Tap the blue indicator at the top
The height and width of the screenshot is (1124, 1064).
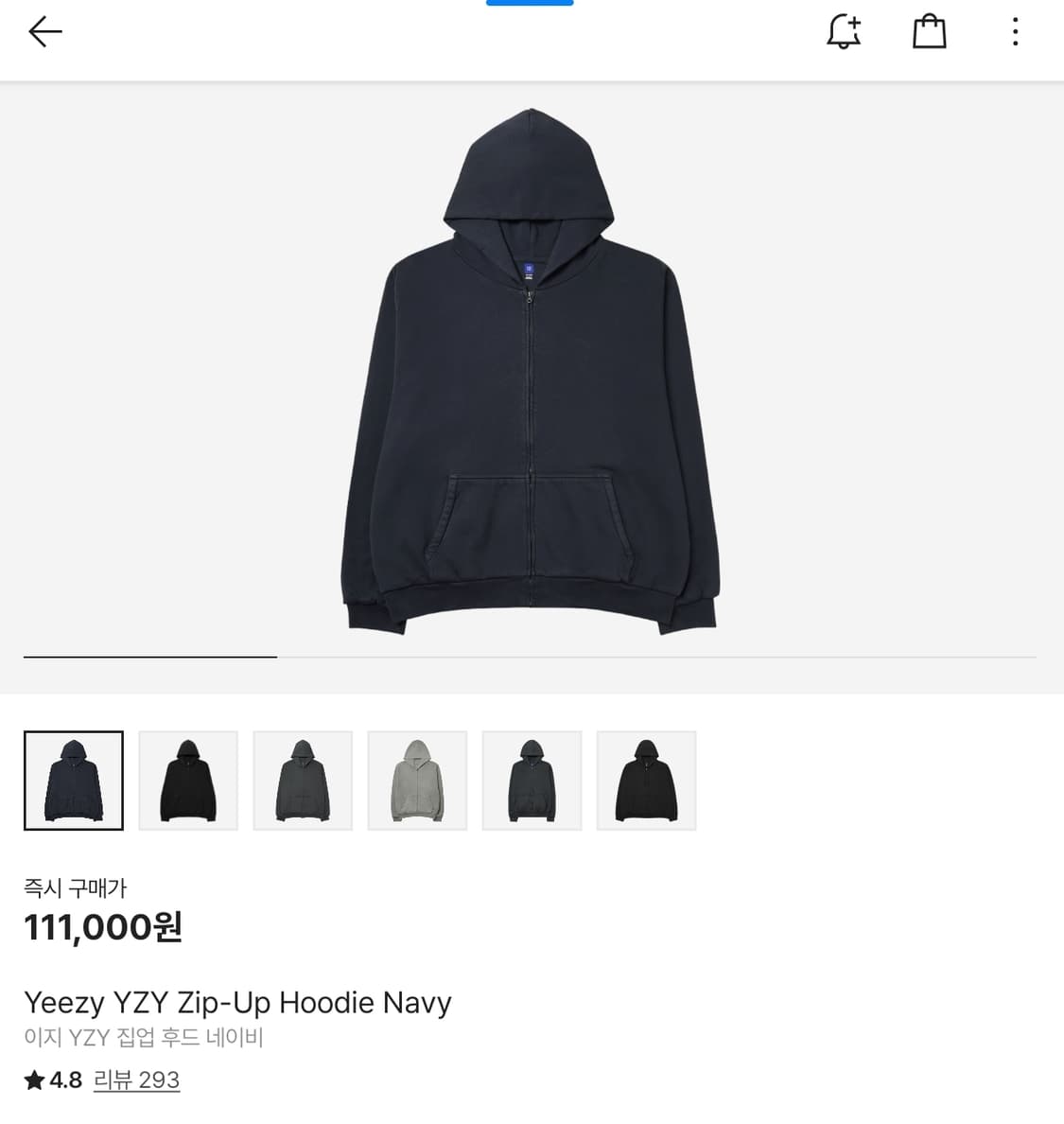pos(530,3)
